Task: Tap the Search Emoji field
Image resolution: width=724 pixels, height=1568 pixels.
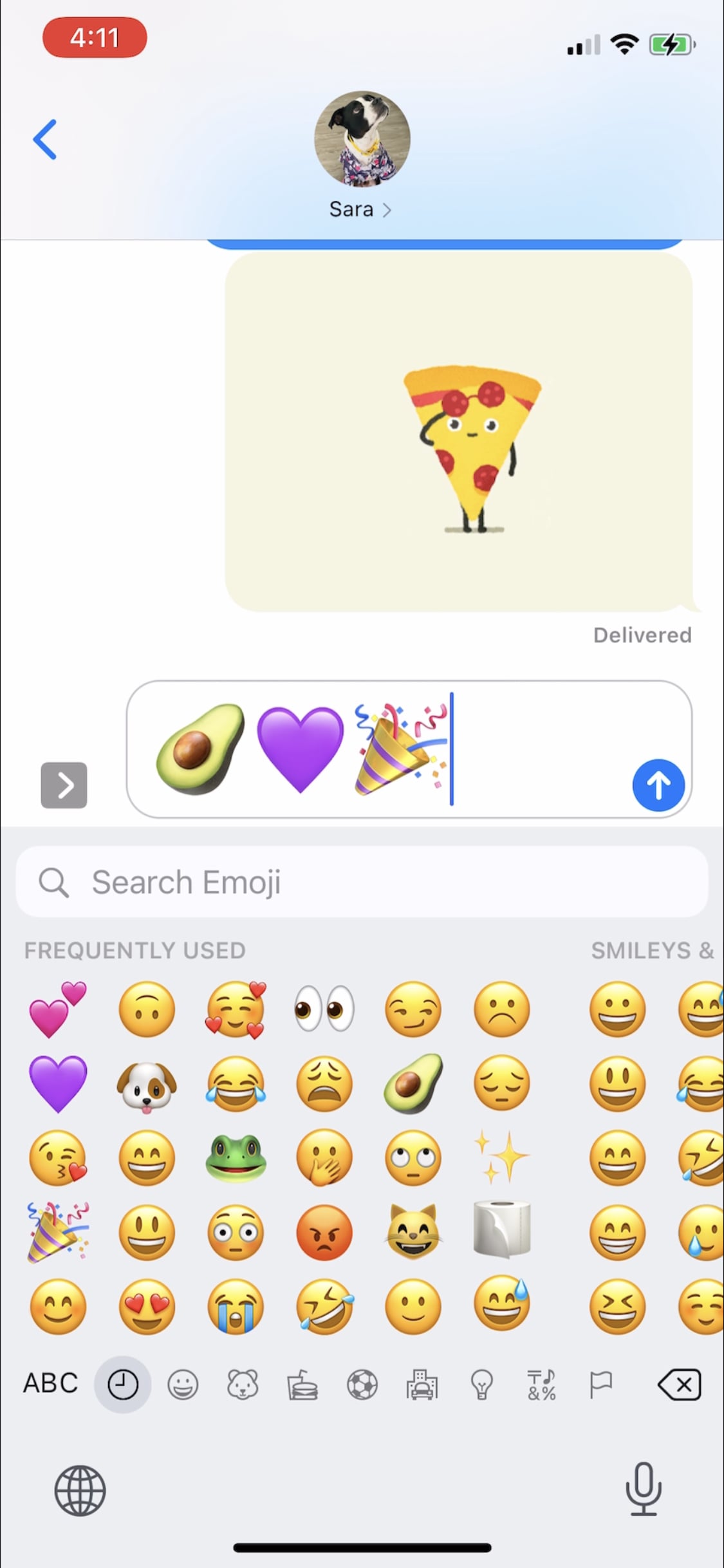Action: point(362,881)
